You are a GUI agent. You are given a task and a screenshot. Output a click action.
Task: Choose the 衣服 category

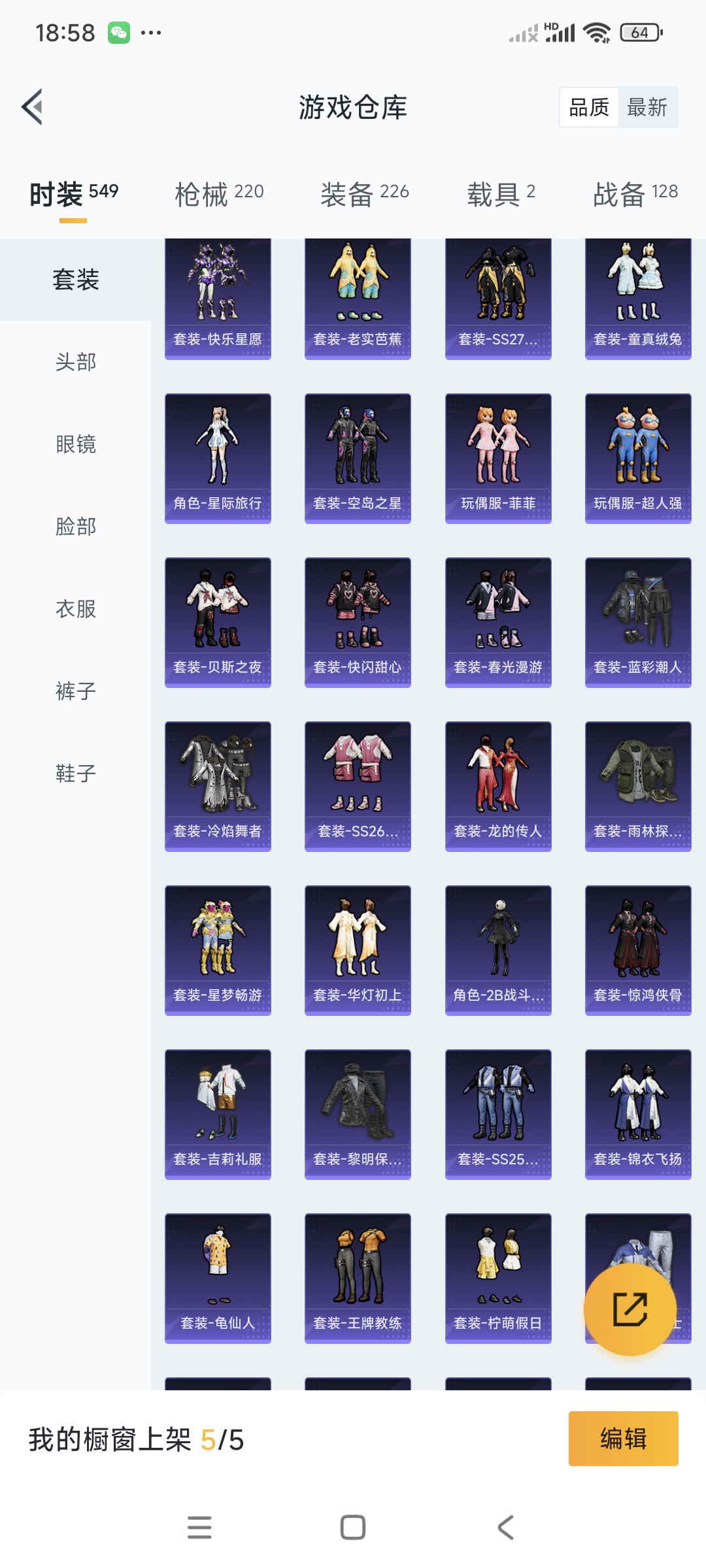[x=76, y=609]
